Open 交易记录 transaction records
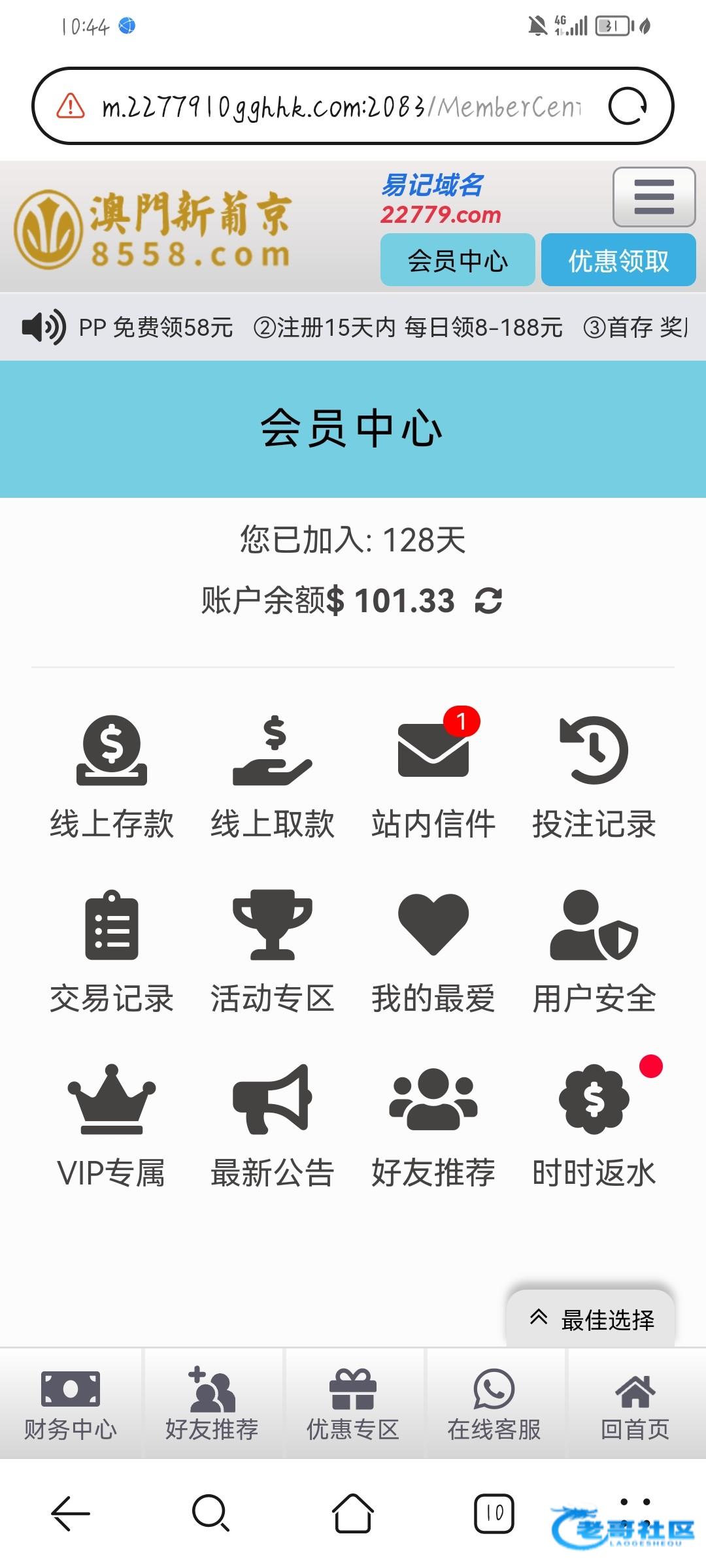This screenshot has height=1568, width=706. coord(112,951)
